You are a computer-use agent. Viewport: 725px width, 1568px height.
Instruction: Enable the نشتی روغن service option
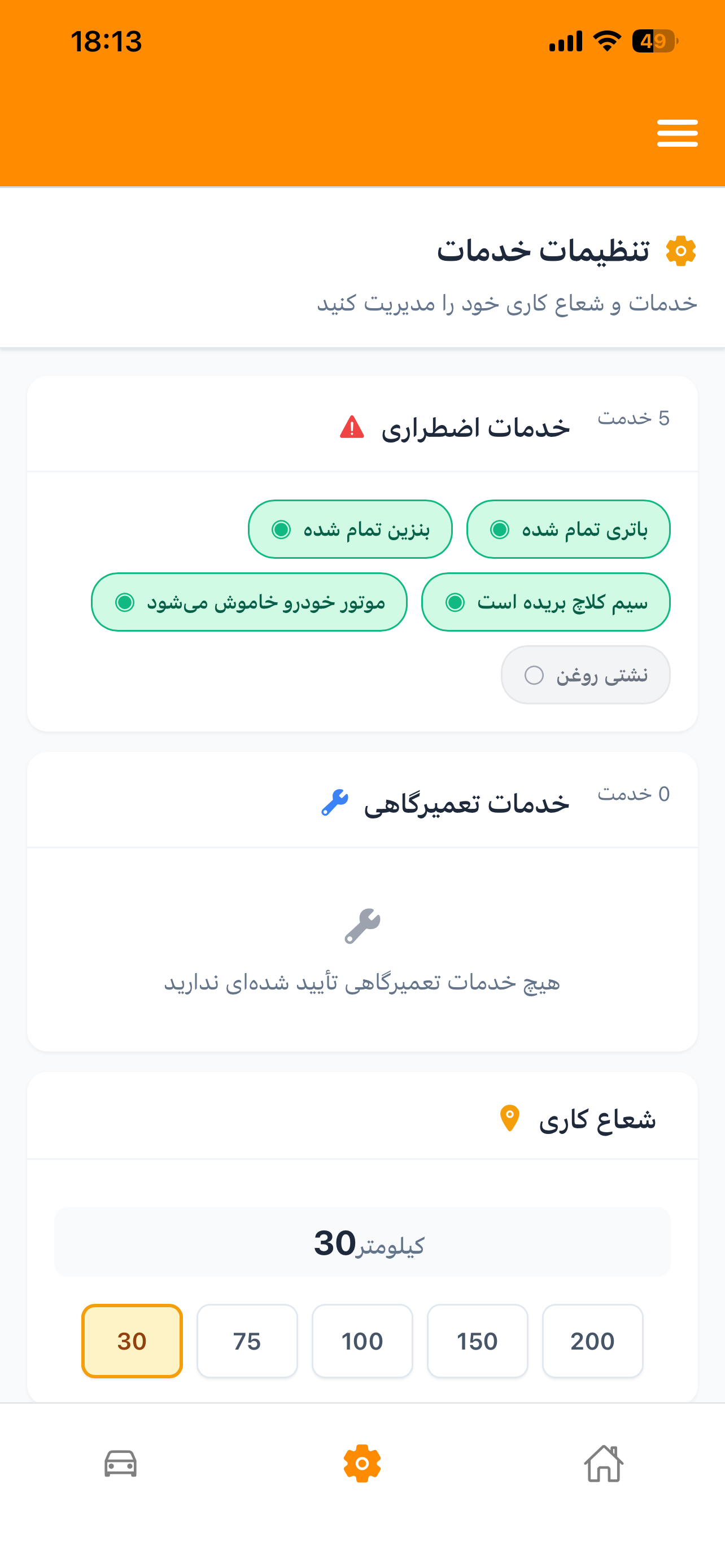click(585, 674)
